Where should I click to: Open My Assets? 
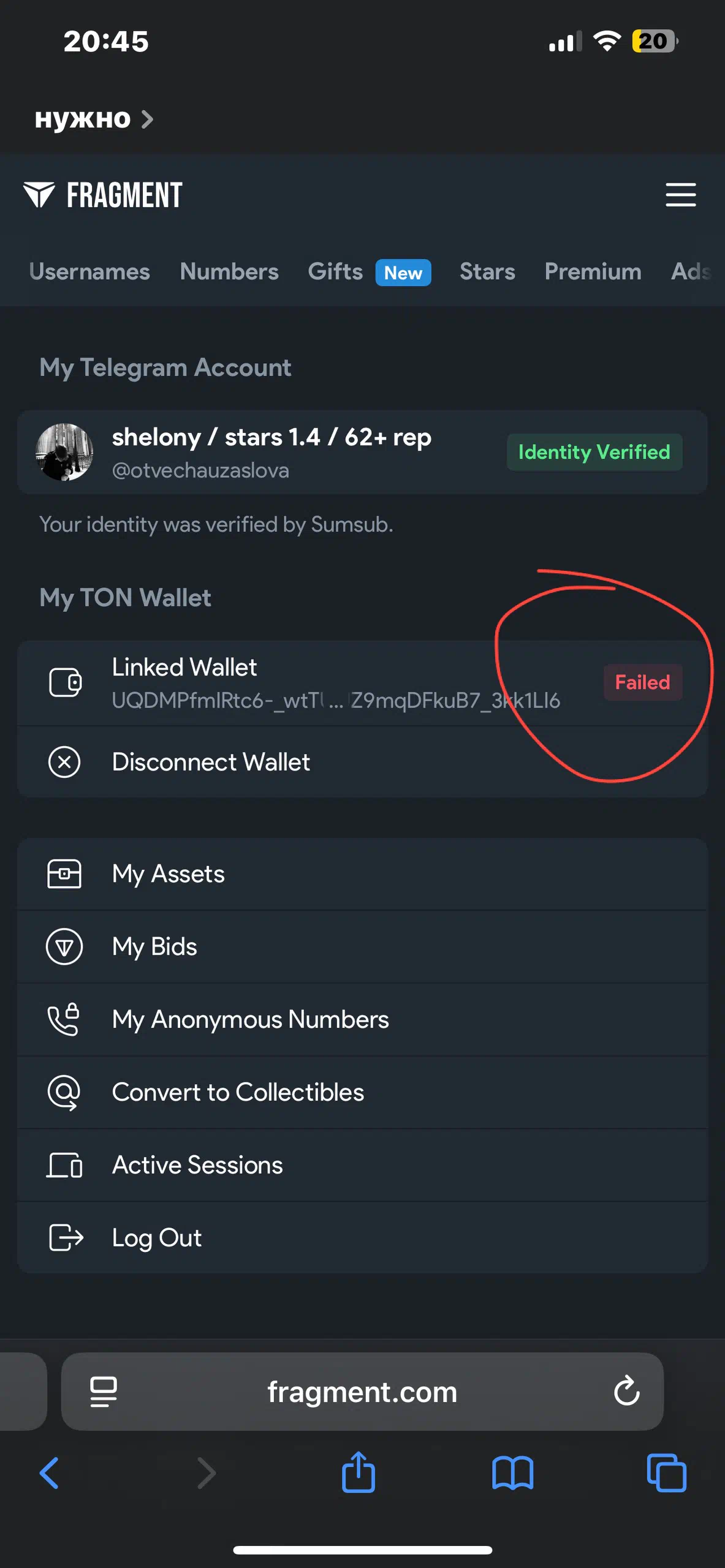click(x=362, y=874)
